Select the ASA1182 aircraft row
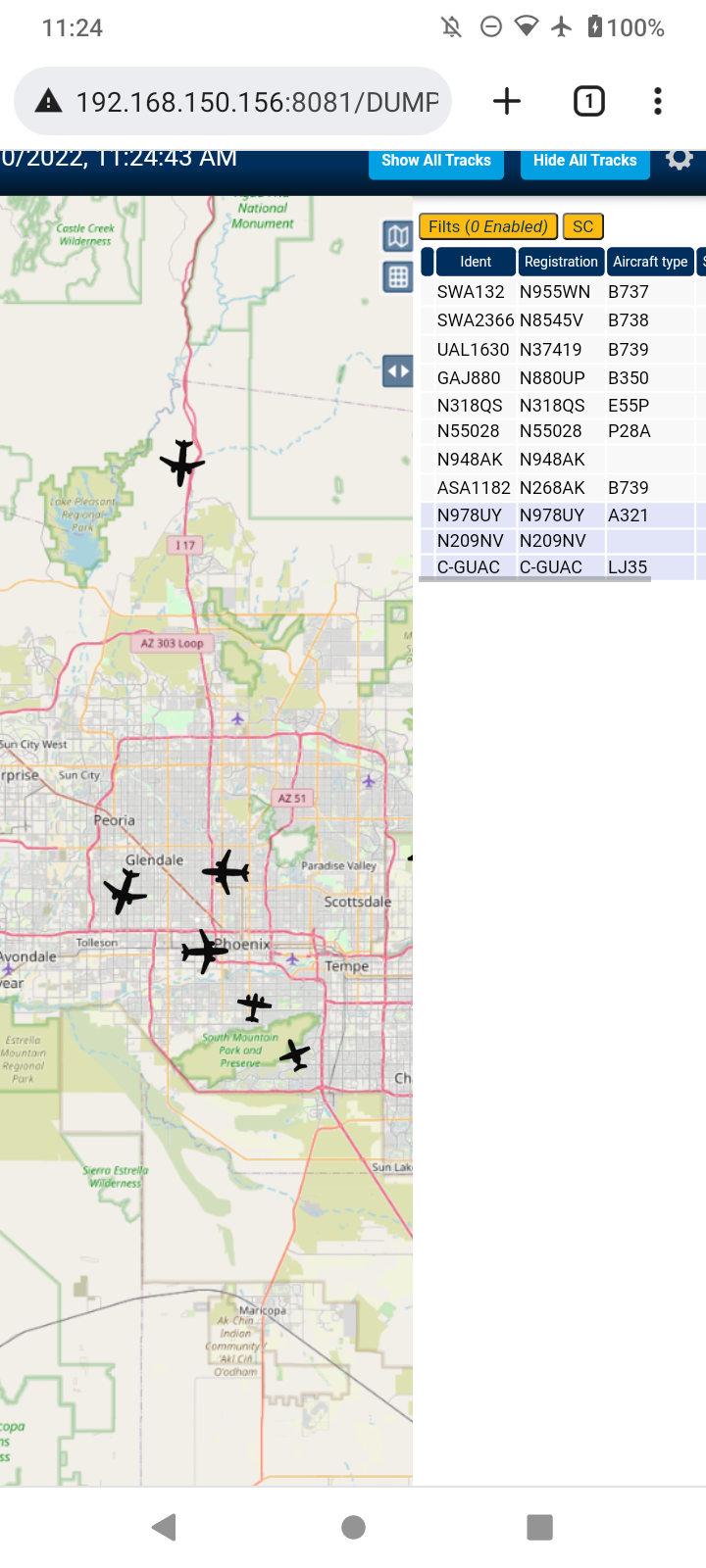 pyautogui.click(x=563, y=488)
